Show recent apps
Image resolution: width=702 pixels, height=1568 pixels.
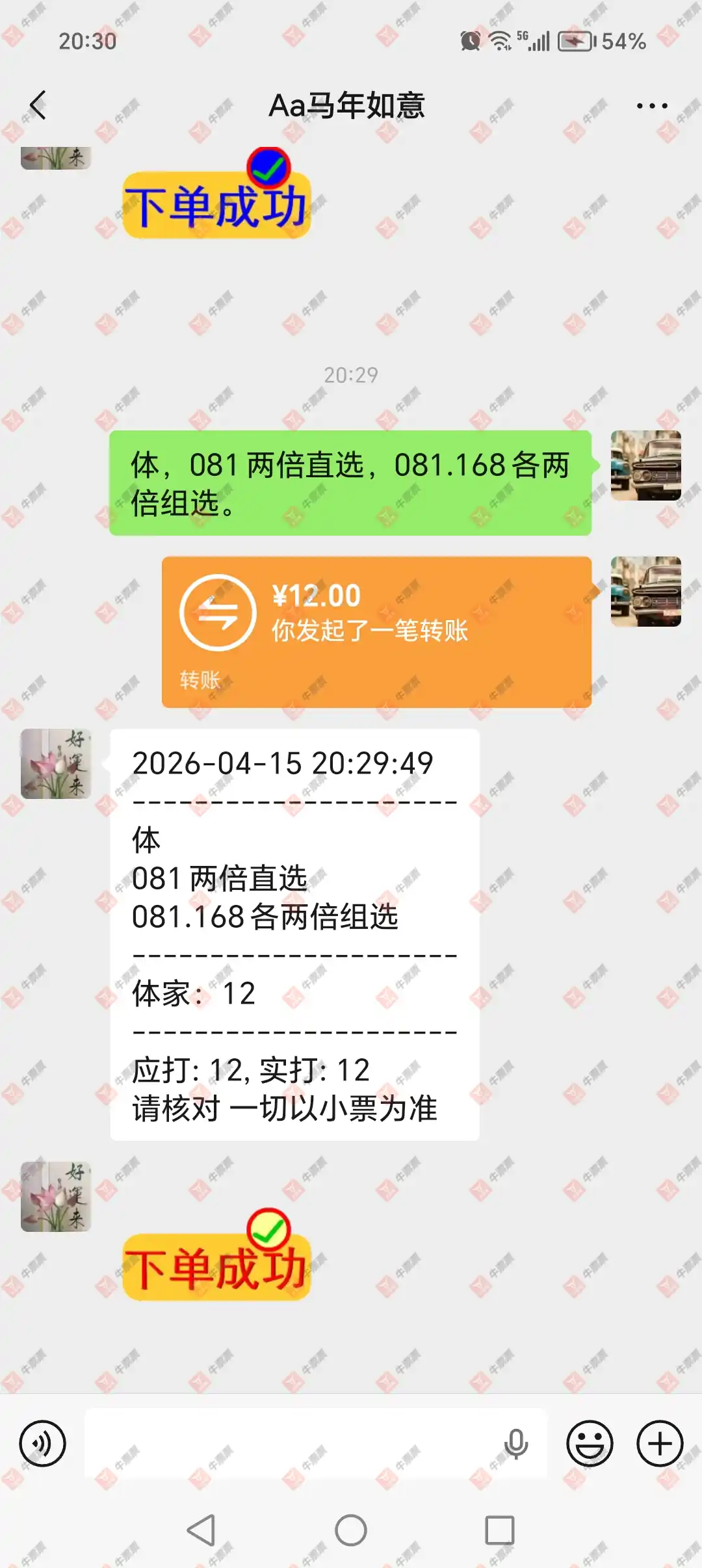pos(500,1530)
